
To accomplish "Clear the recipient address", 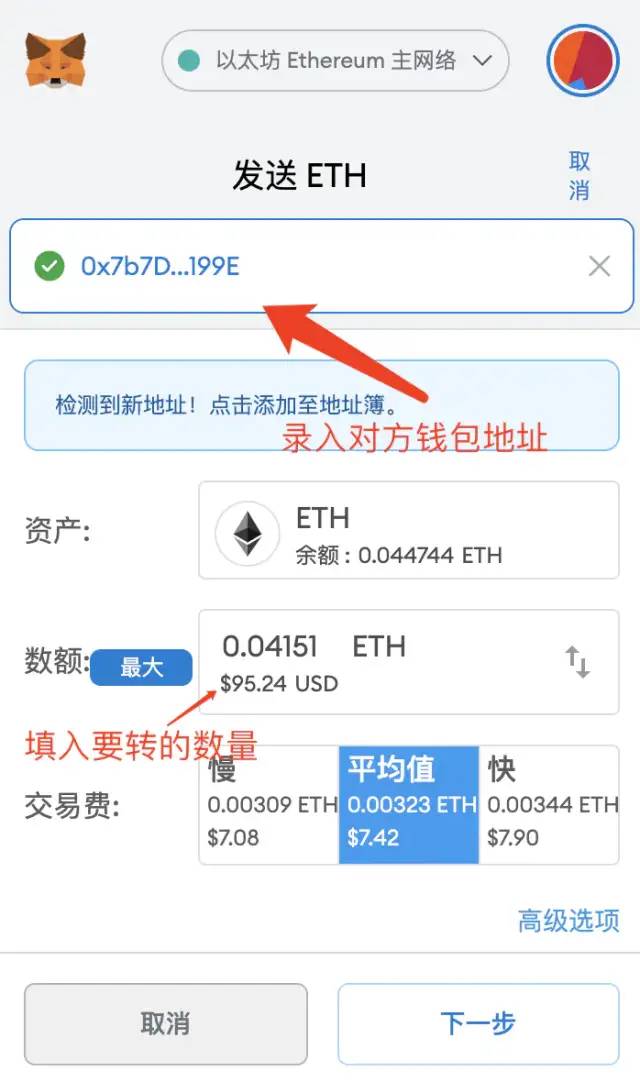I will pos(599,266).
